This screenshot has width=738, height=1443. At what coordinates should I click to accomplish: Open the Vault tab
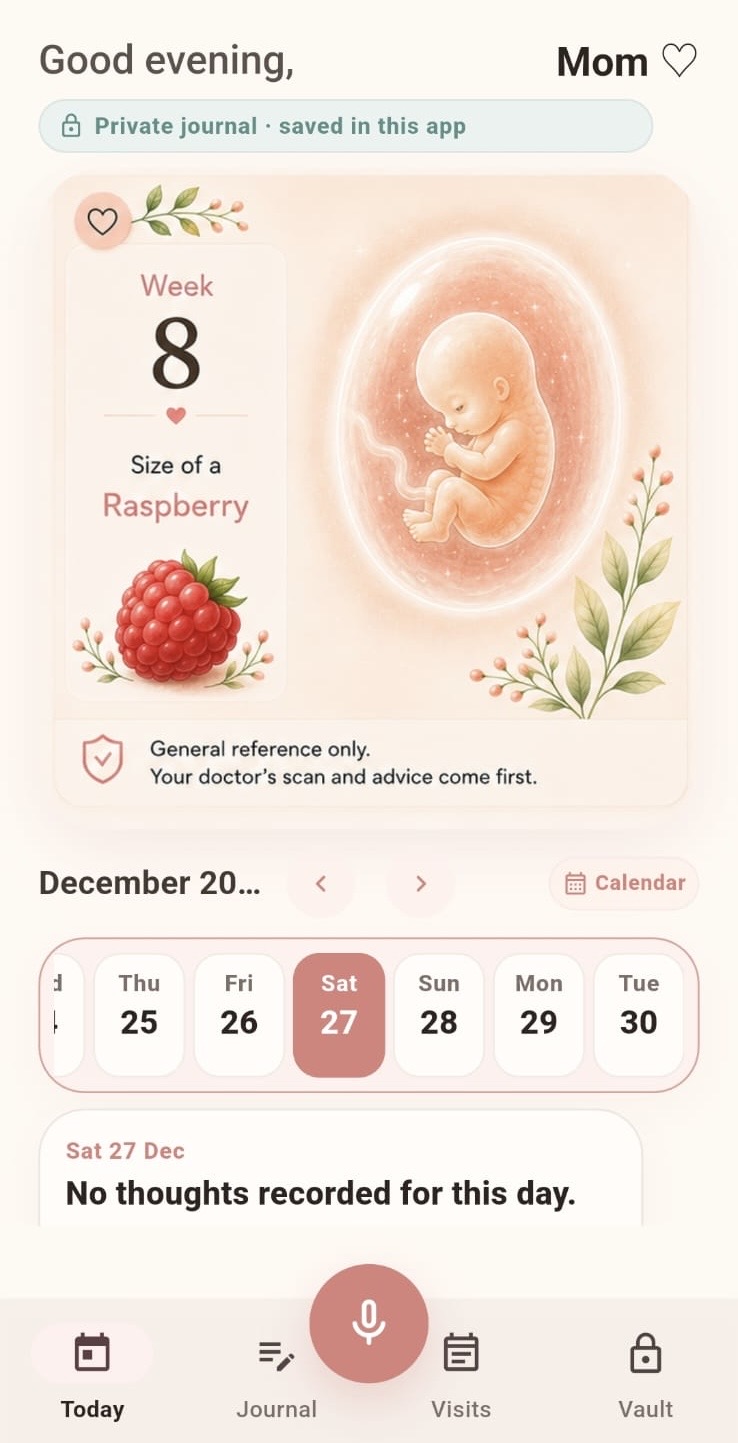[645, 1379]
